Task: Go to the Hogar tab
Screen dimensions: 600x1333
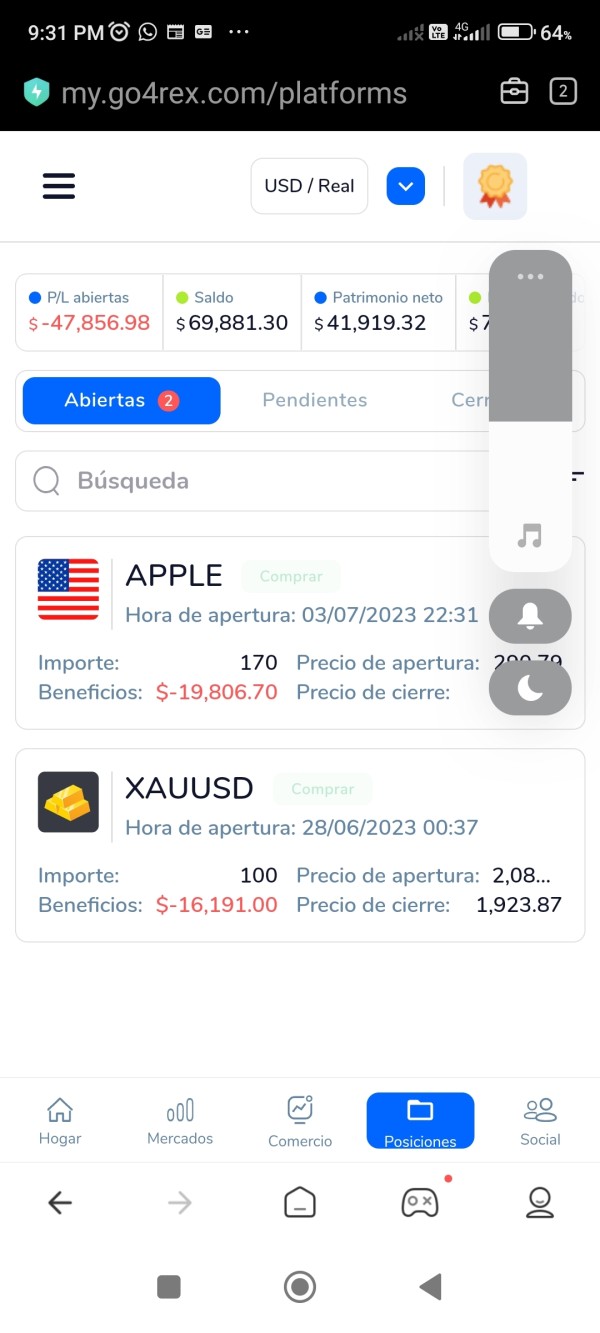Action: click(x=60, y=1121)
